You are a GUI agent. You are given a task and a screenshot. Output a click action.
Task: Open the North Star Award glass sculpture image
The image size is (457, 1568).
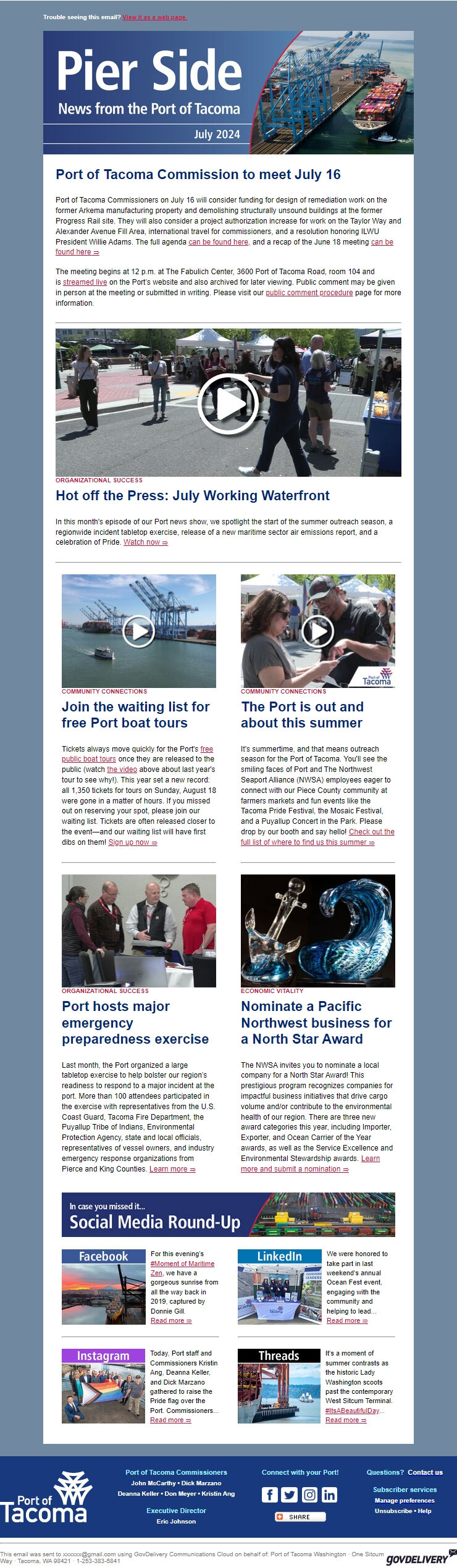[x=317, y=931]
